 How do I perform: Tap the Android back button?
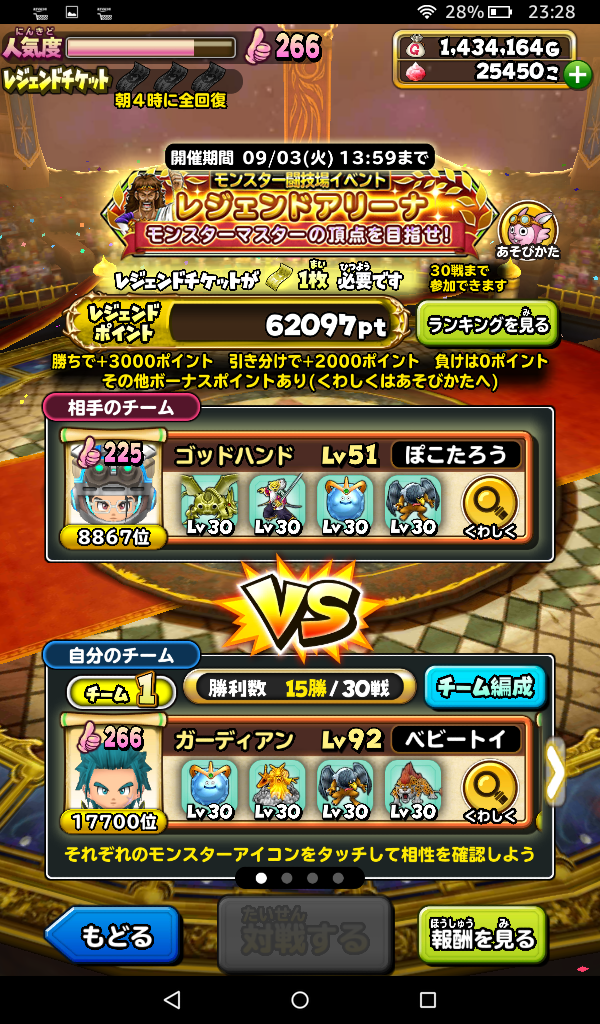pyautogui.click(x=171, y=1000)
